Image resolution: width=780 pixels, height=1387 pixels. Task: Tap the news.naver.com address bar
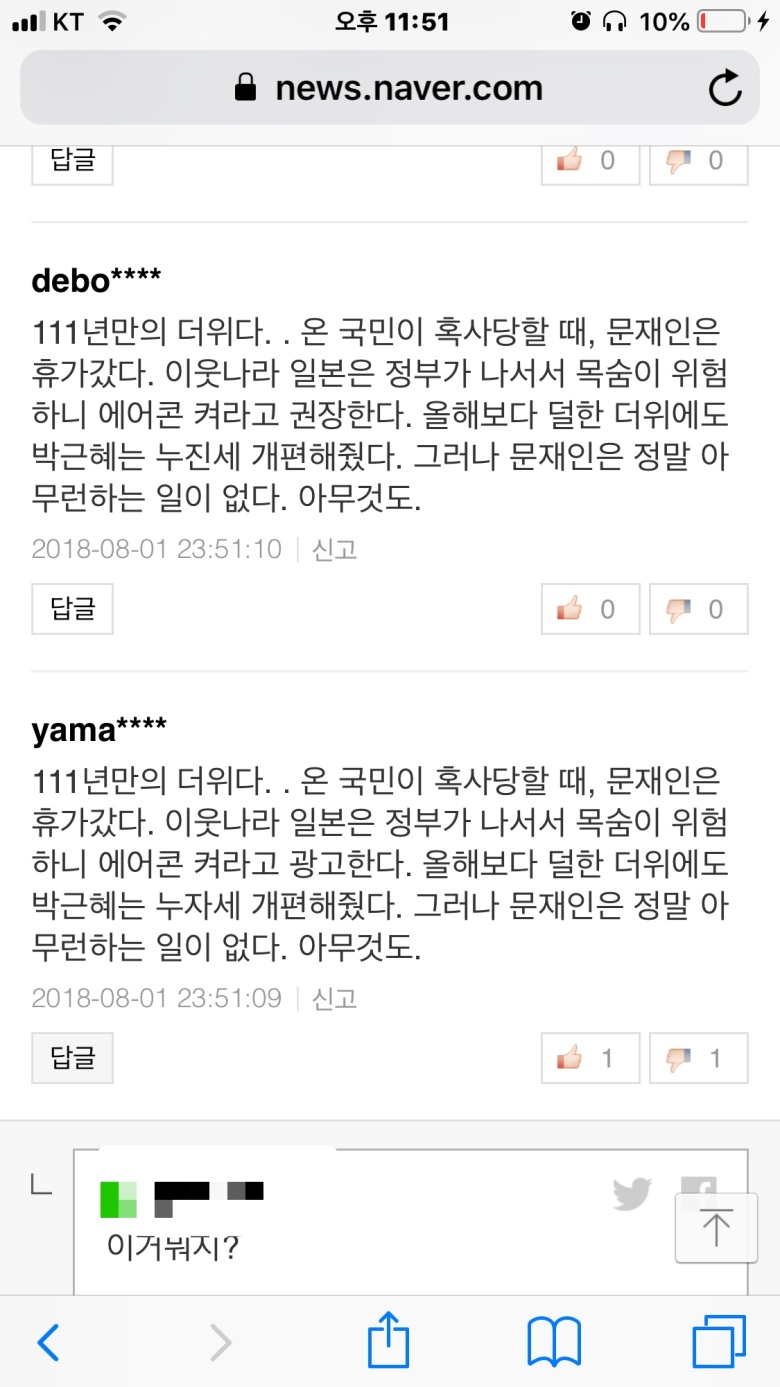[390, 88]
